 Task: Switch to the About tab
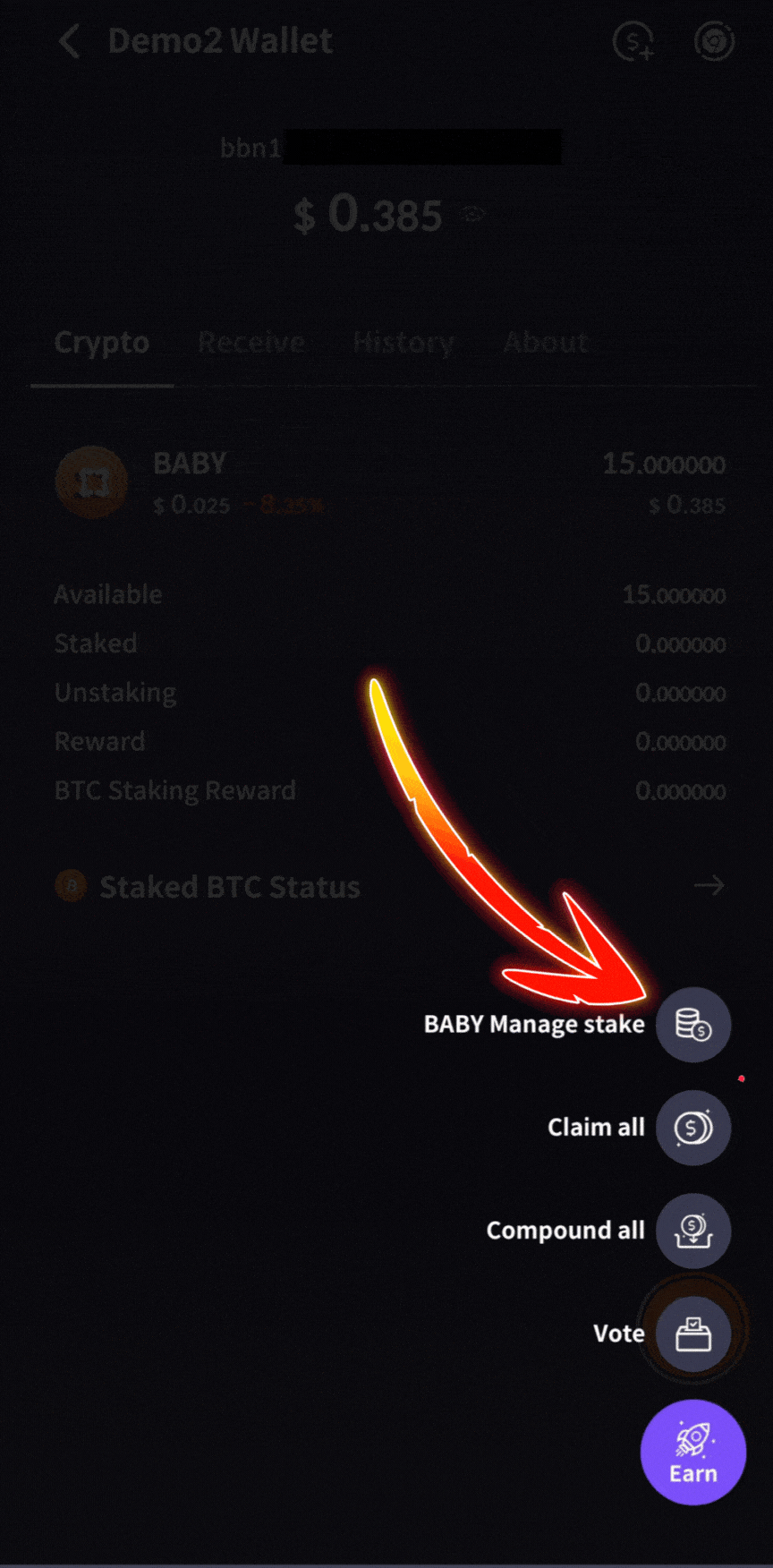coord(545,342)
